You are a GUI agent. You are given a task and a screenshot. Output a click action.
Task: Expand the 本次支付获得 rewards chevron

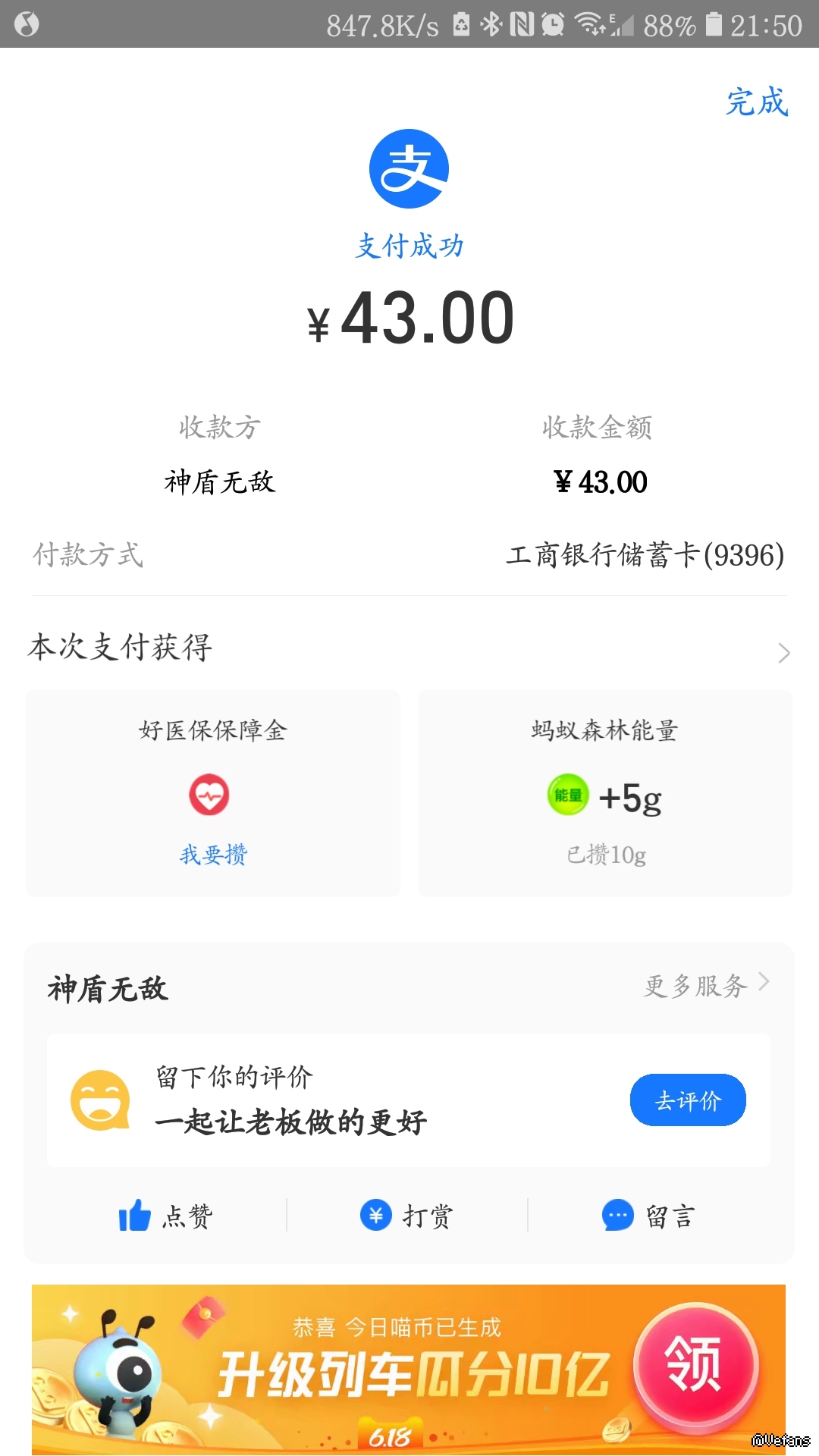click(x=783, y=652)
